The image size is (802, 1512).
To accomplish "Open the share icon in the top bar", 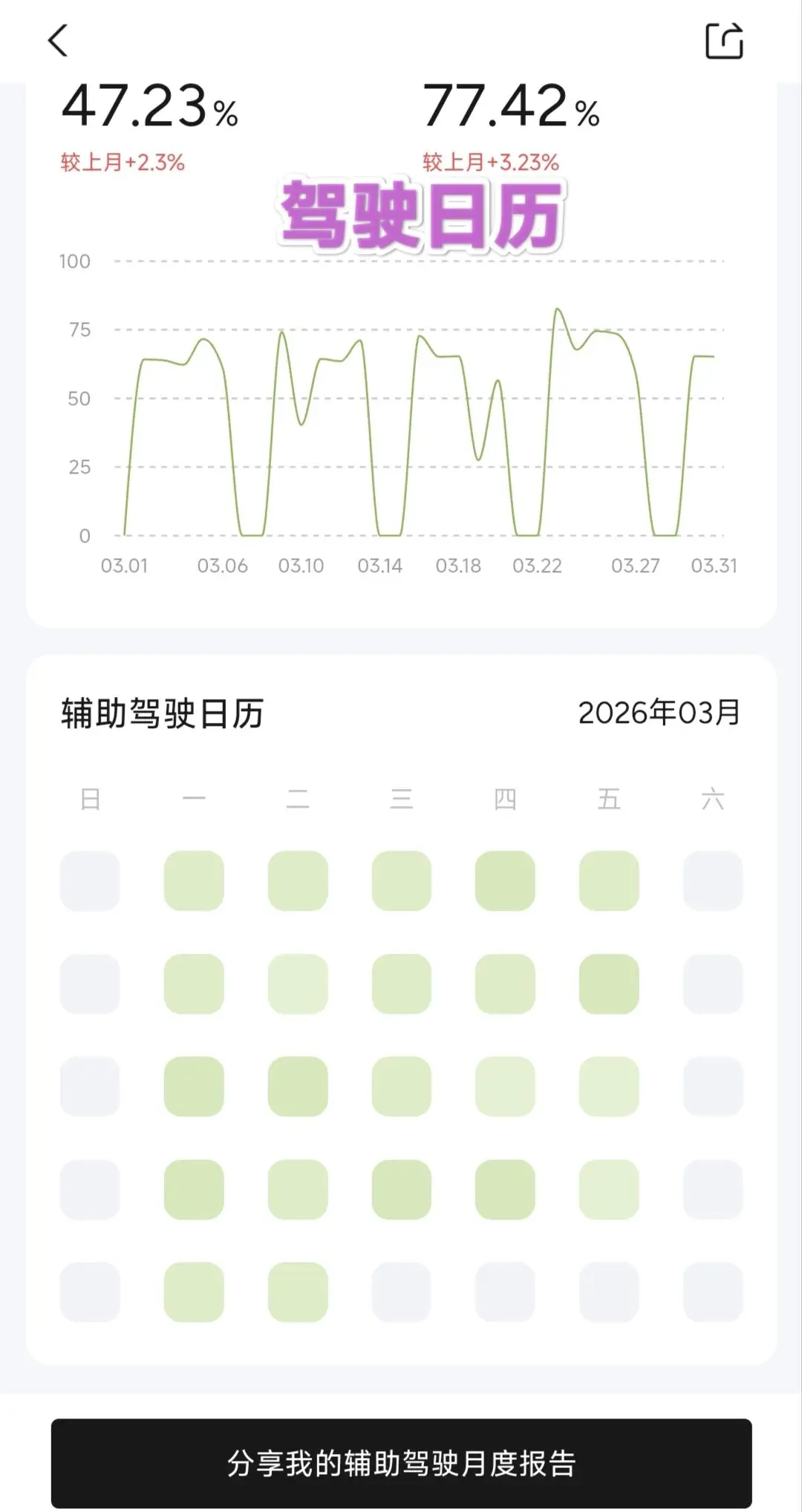I will point(723,41).
